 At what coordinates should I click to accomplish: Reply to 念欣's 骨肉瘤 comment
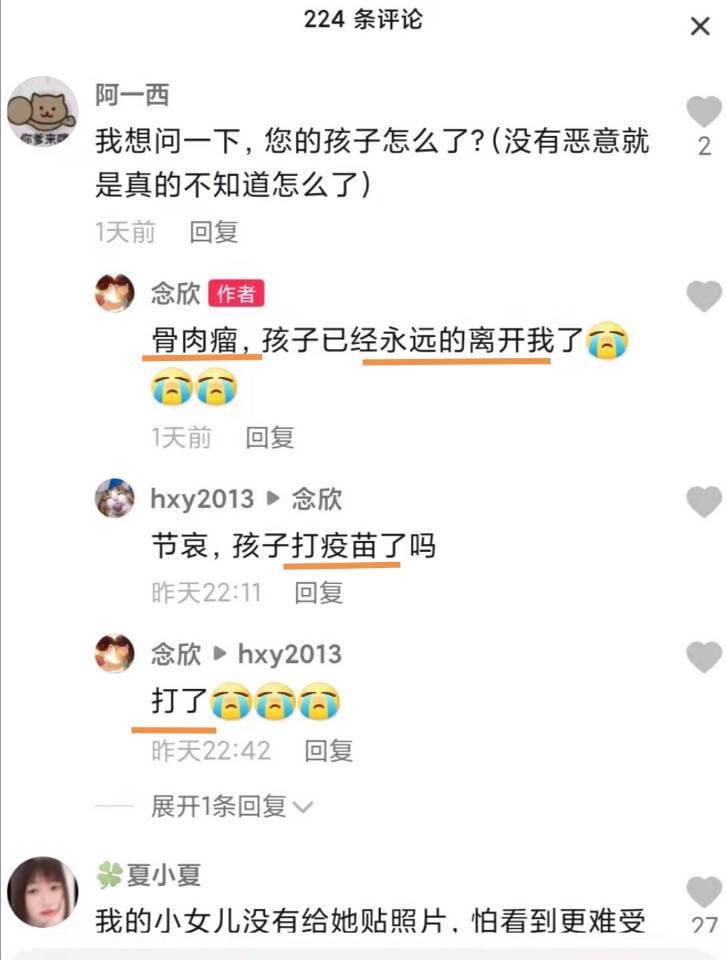(270, 437)
